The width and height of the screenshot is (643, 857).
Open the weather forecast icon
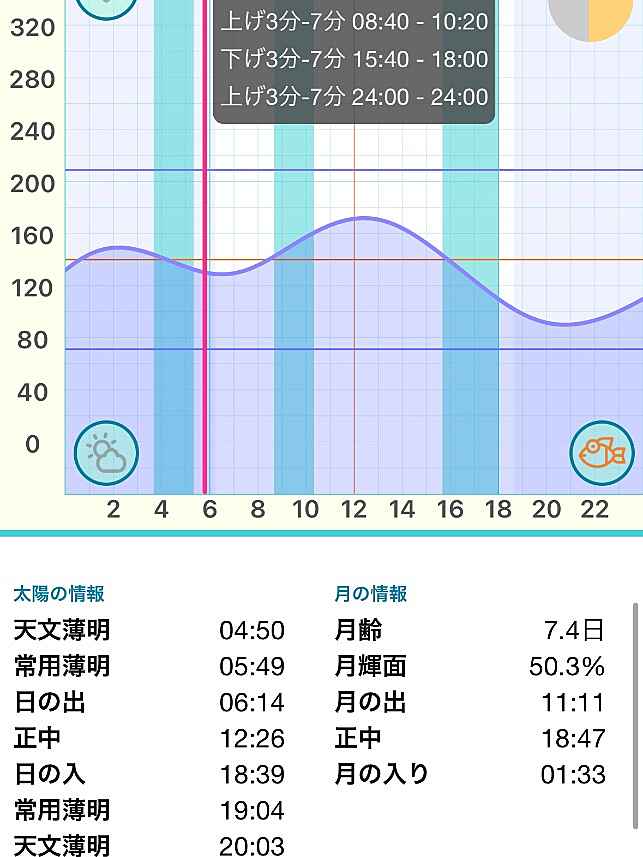107,453
